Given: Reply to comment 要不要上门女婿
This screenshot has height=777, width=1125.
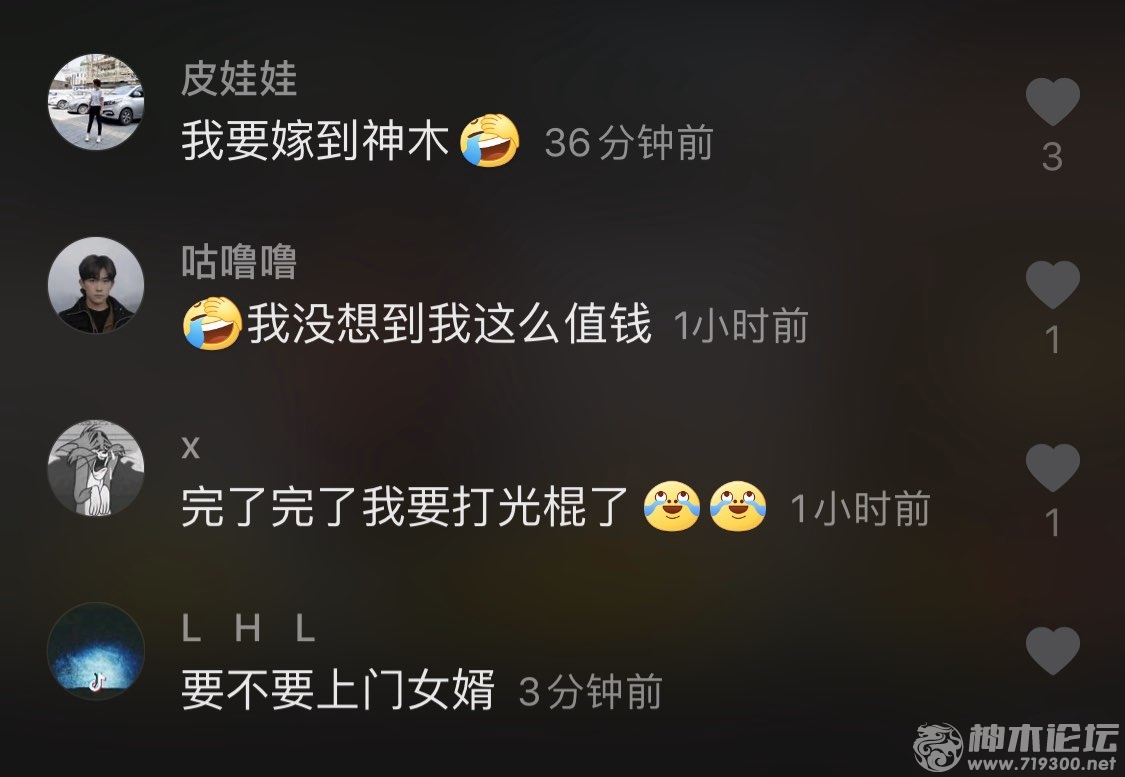Looking at the screenshot, I should [337, 691].
